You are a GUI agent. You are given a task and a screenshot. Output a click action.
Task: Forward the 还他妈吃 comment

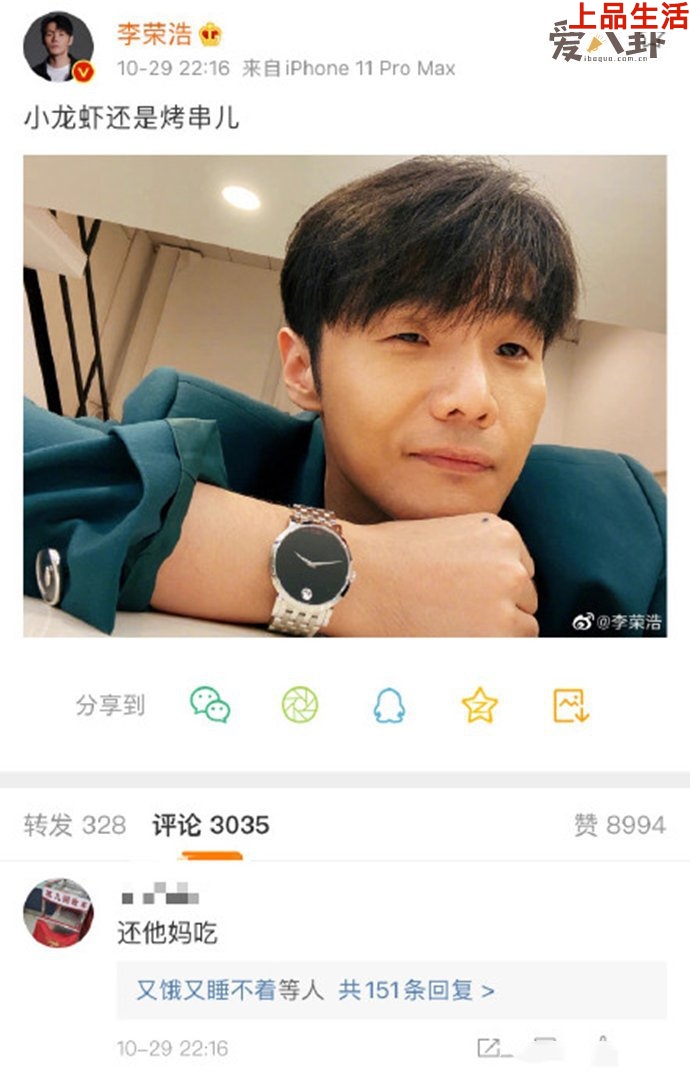tap(489, 1047)
